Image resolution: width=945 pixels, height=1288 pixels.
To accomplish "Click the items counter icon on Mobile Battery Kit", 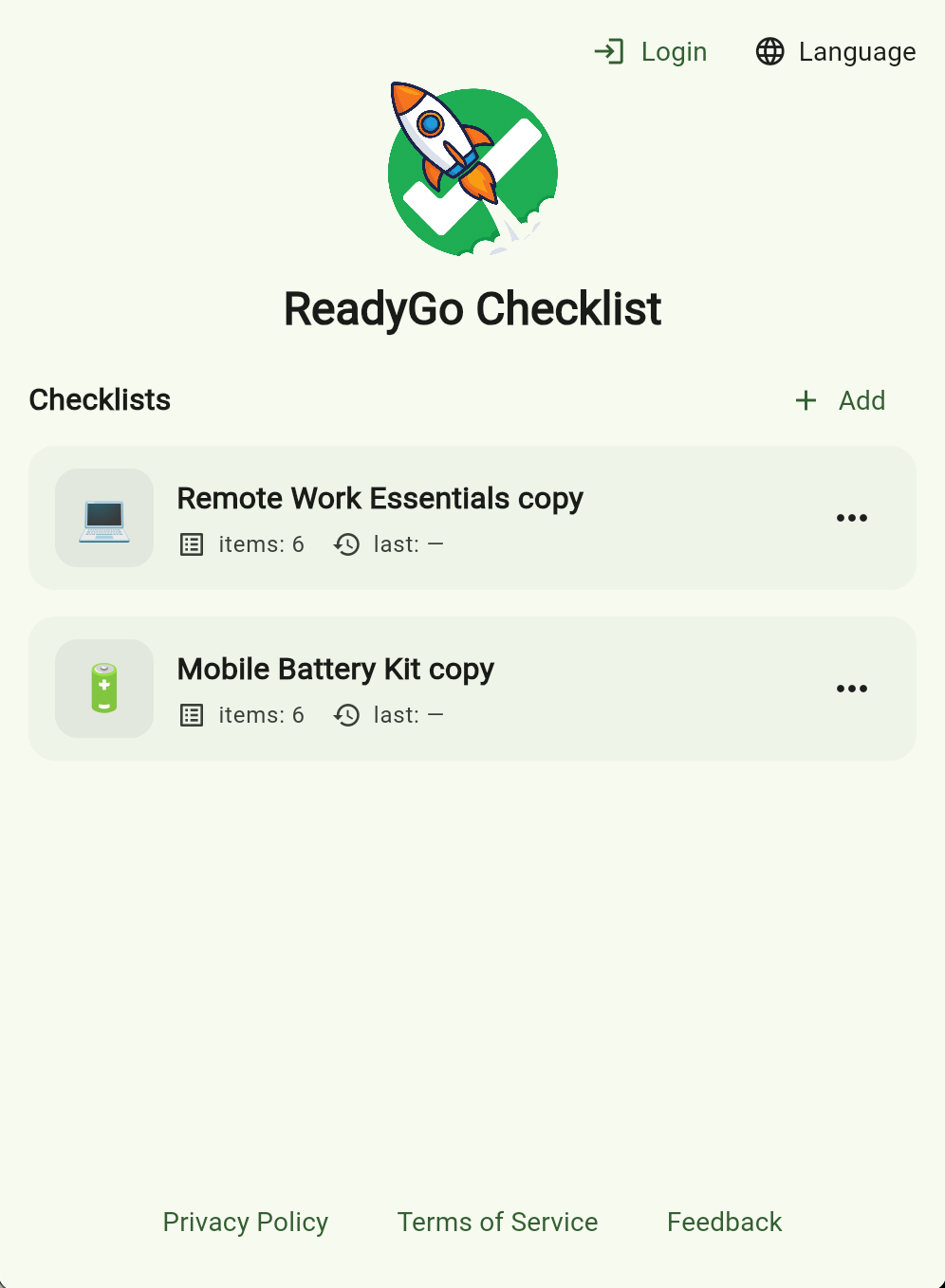I will point(192,715).
